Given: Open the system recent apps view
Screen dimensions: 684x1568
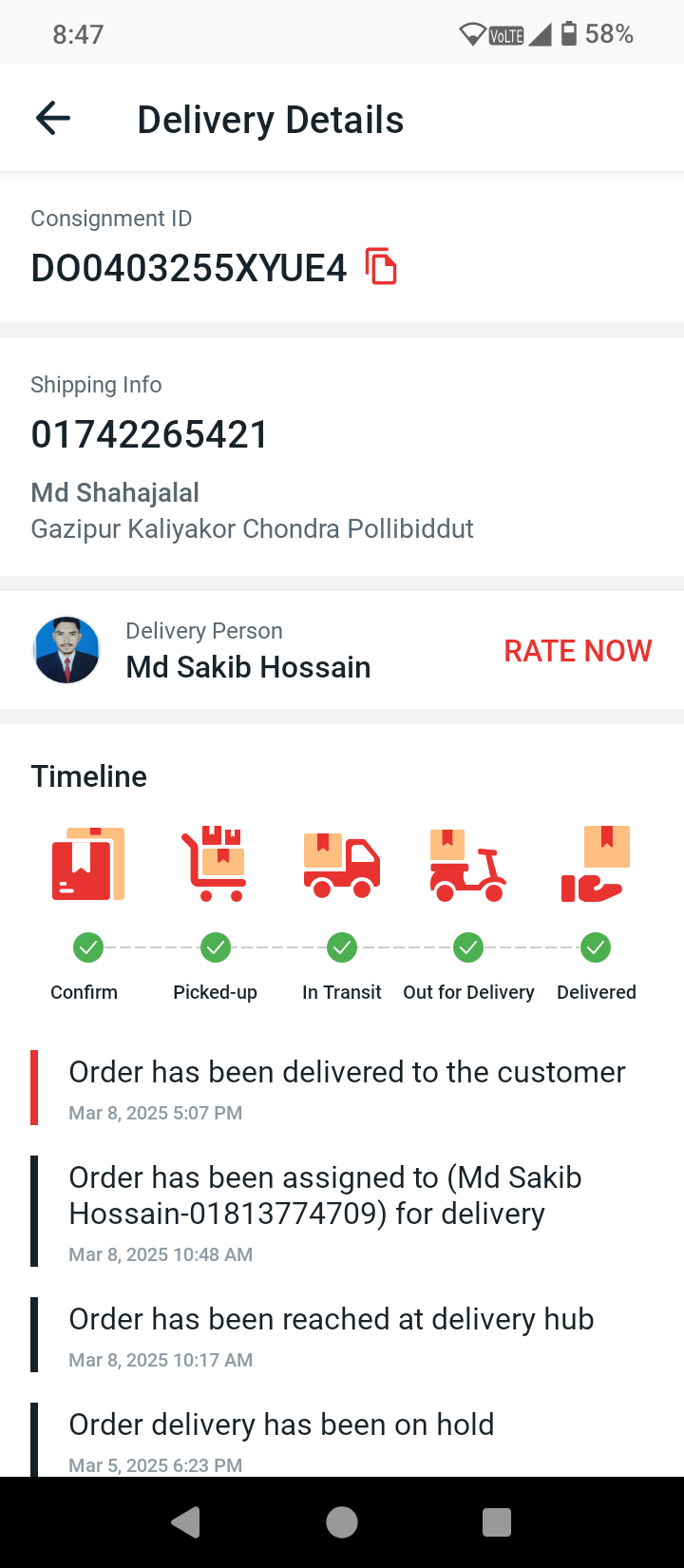Looking at the screenshot, I should [x=497, y=1521].
